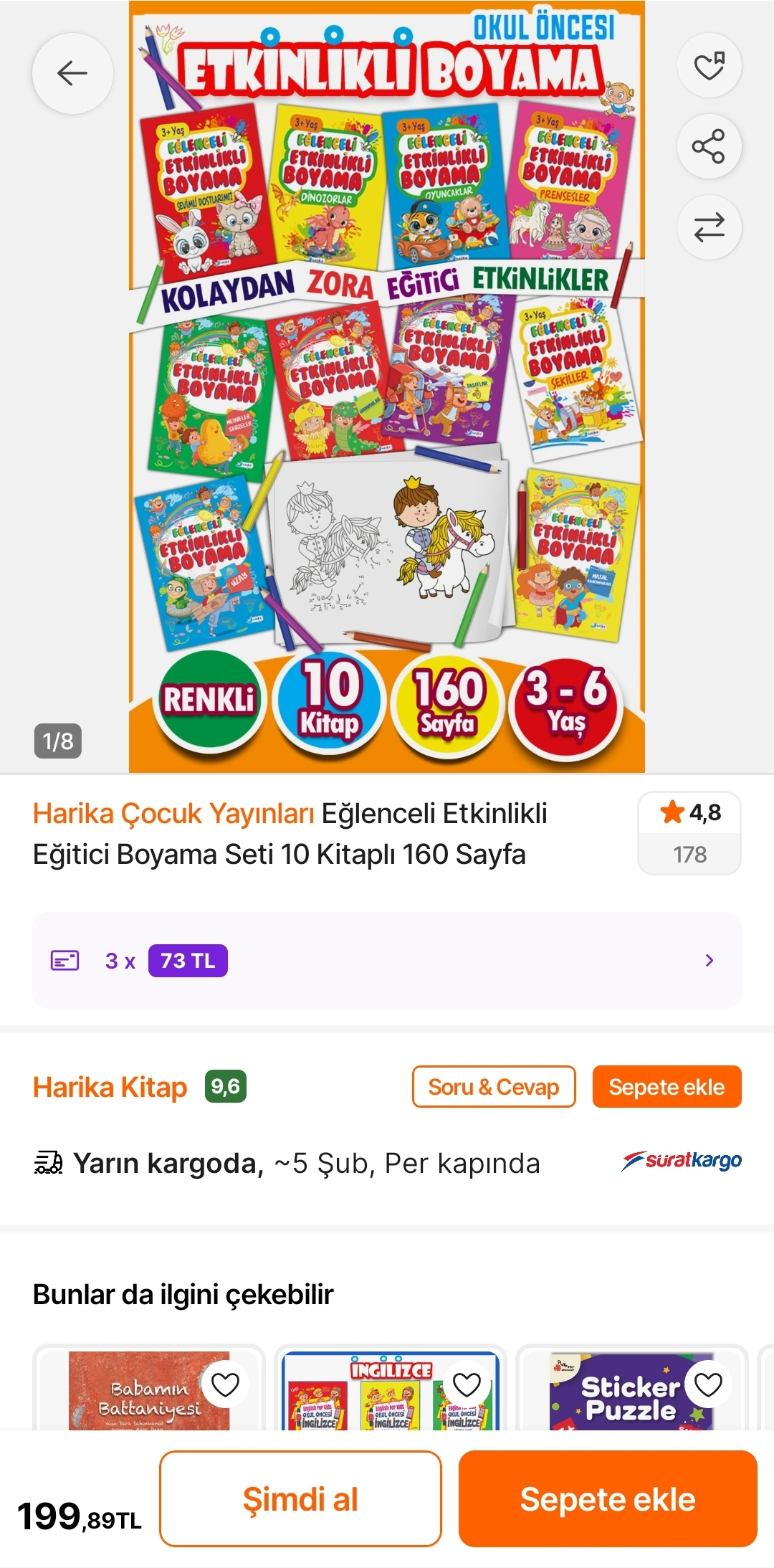The image size is (774, 1568).
Task: Tap the 1/8 image counter on the photo
Action: 59,742
